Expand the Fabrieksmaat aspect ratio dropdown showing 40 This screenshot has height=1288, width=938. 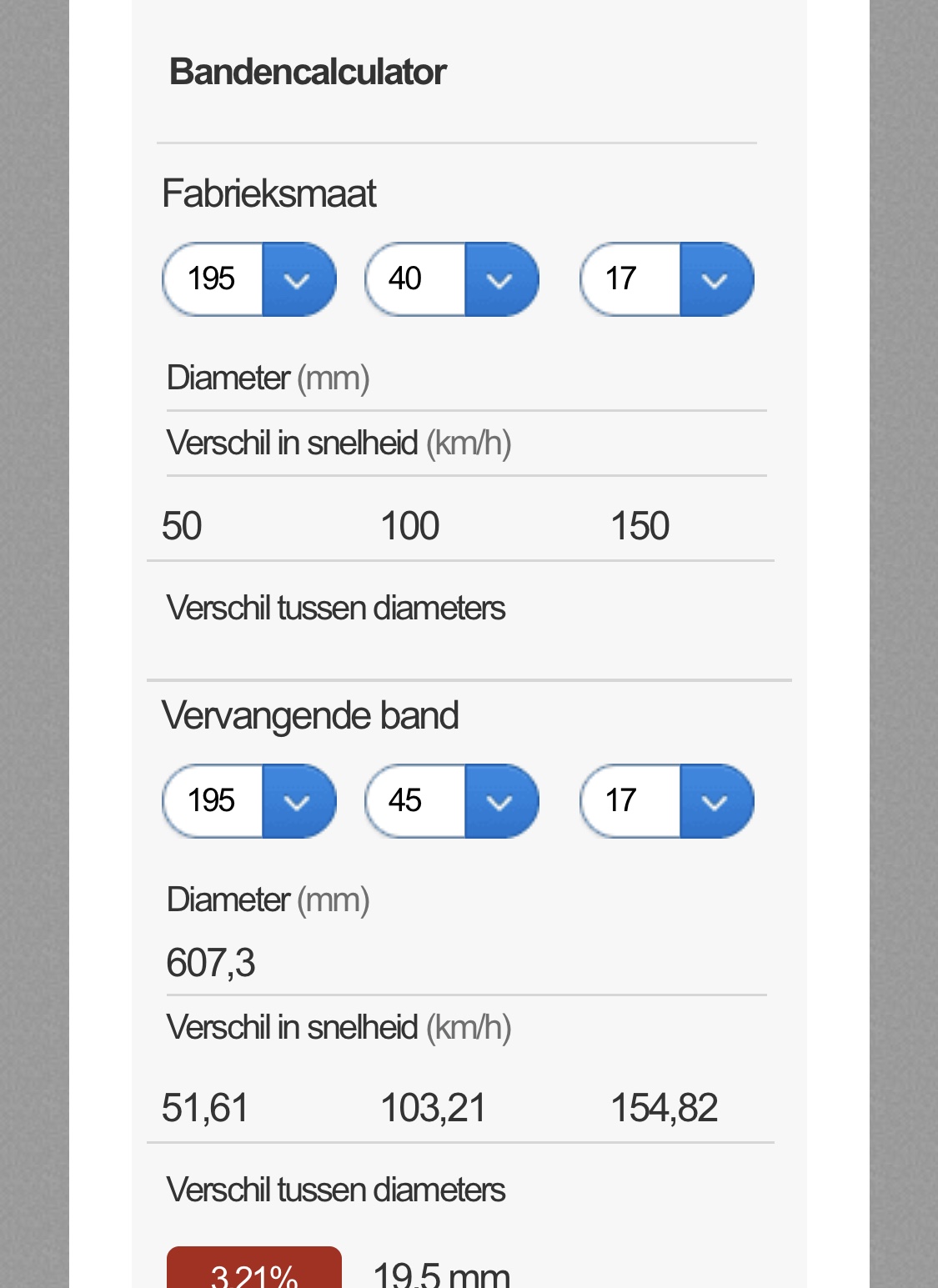(x=452, y=279)
